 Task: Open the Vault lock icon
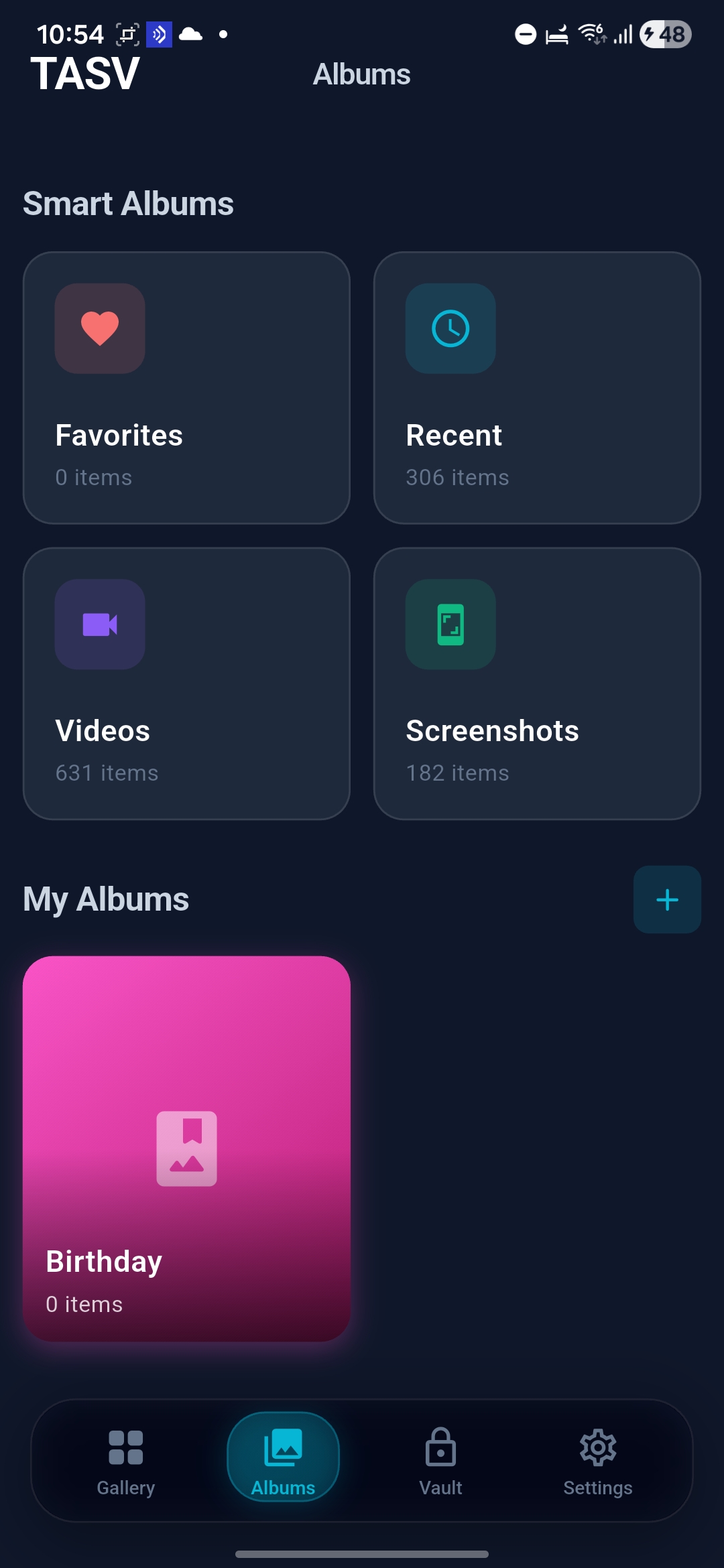coord(440,1447)
